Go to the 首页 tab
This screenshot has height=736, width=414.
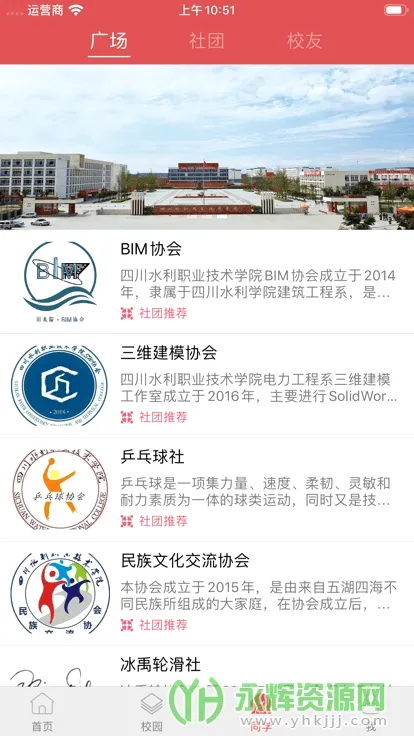click(x=42, y=712)
